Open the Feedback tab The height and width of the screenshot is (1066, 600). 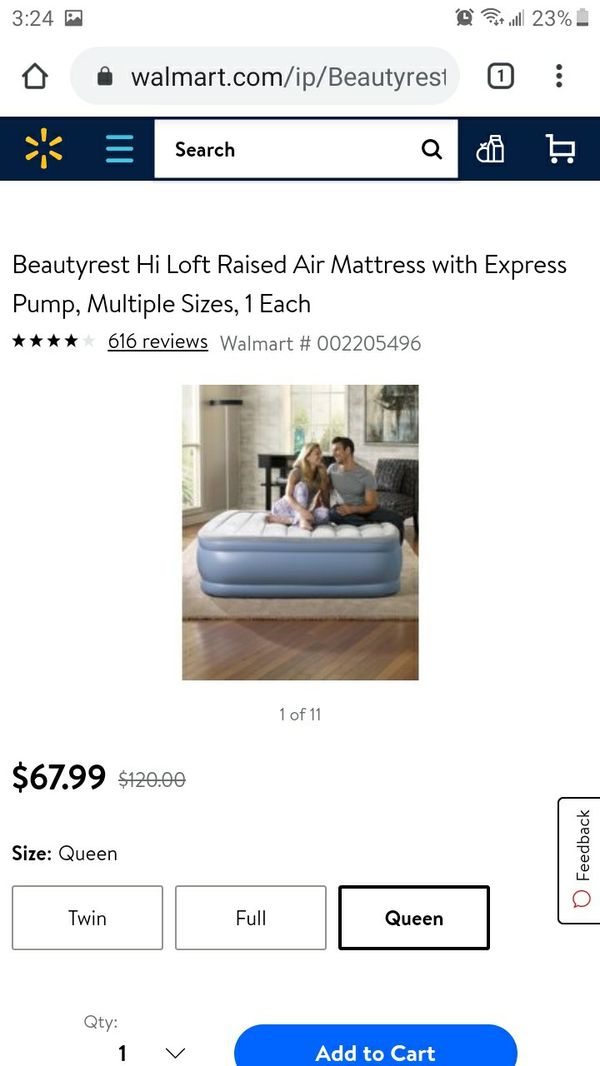[580, 860]
